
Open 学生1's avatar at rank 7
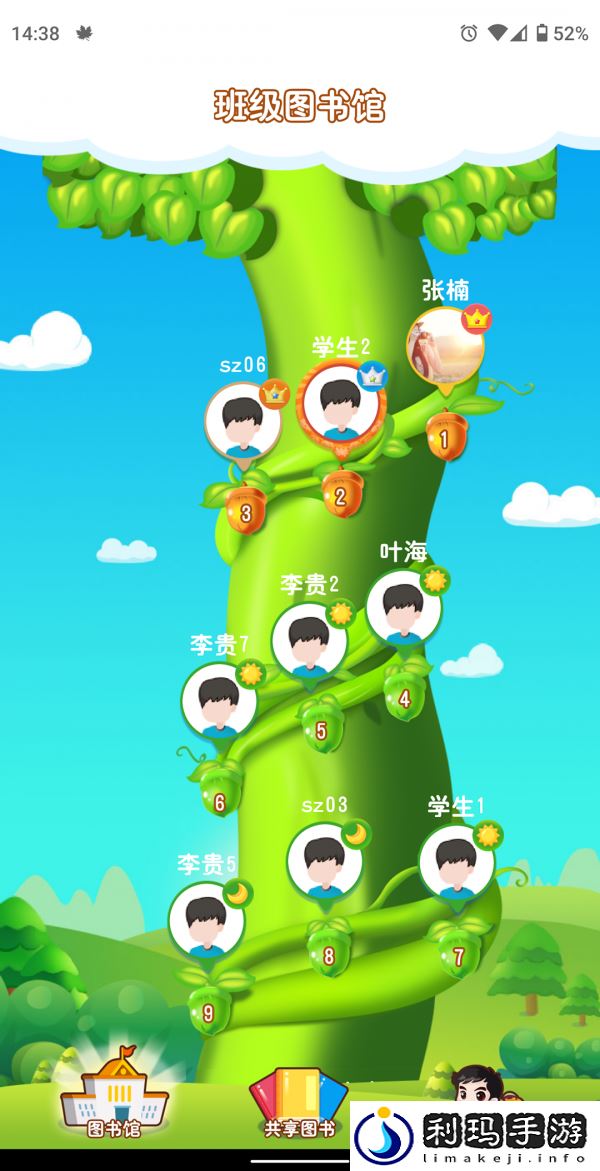point(456,862)
